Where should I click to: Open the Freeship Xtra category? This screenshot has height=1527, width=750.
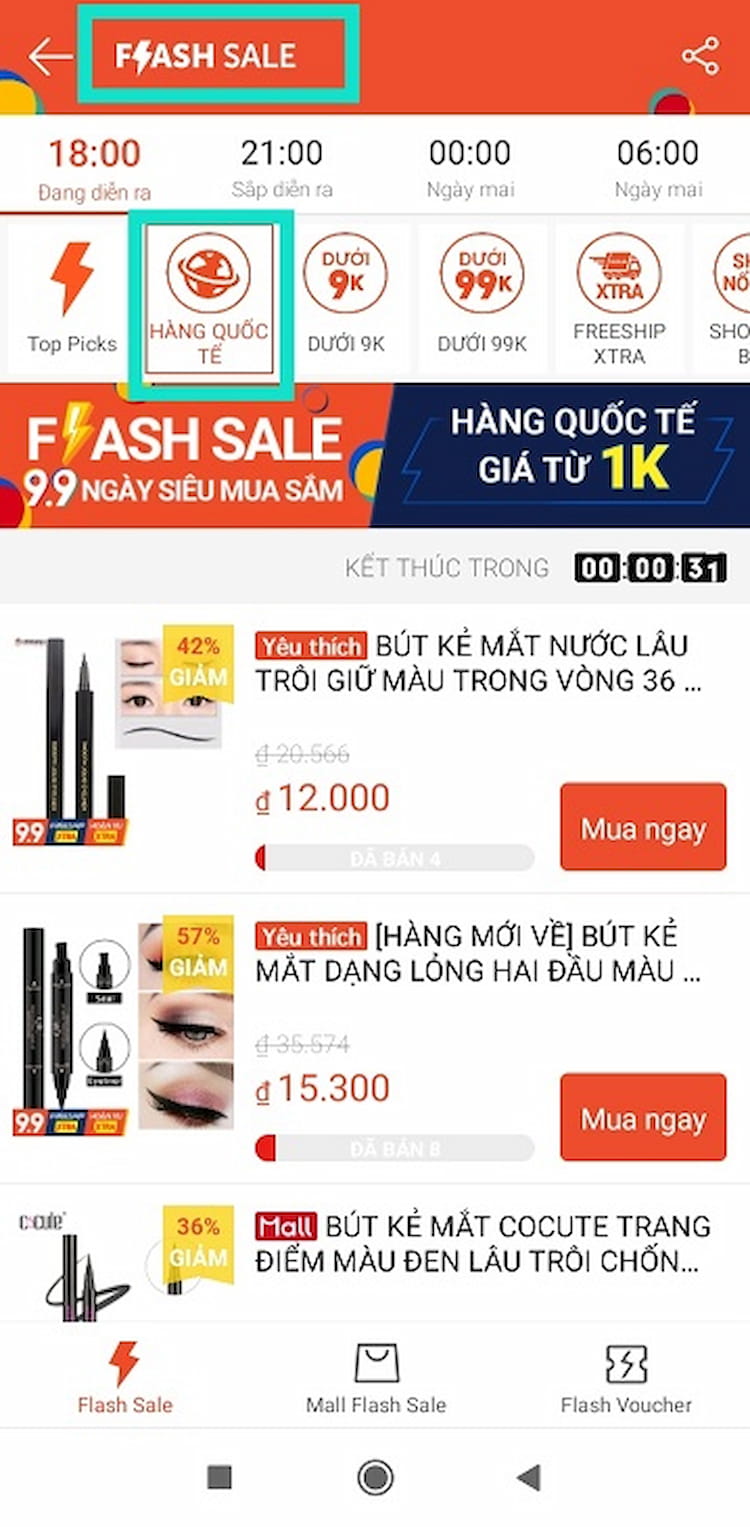[619, 298]
